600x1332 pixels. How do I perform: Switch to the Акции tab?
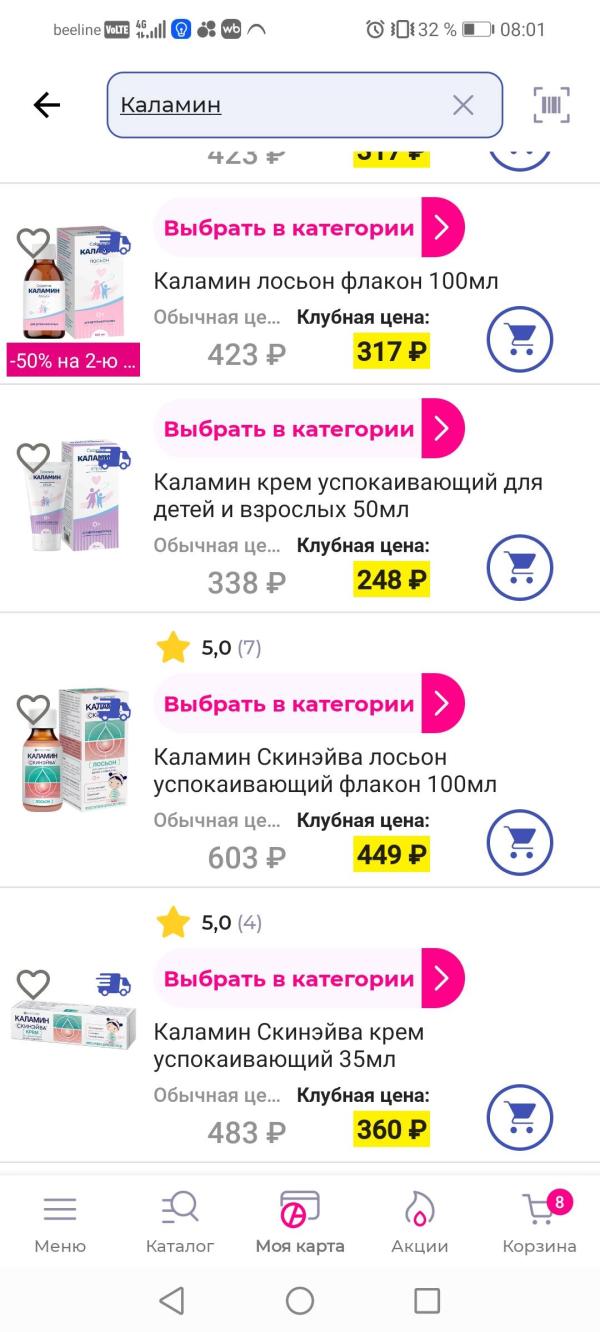420,1222
